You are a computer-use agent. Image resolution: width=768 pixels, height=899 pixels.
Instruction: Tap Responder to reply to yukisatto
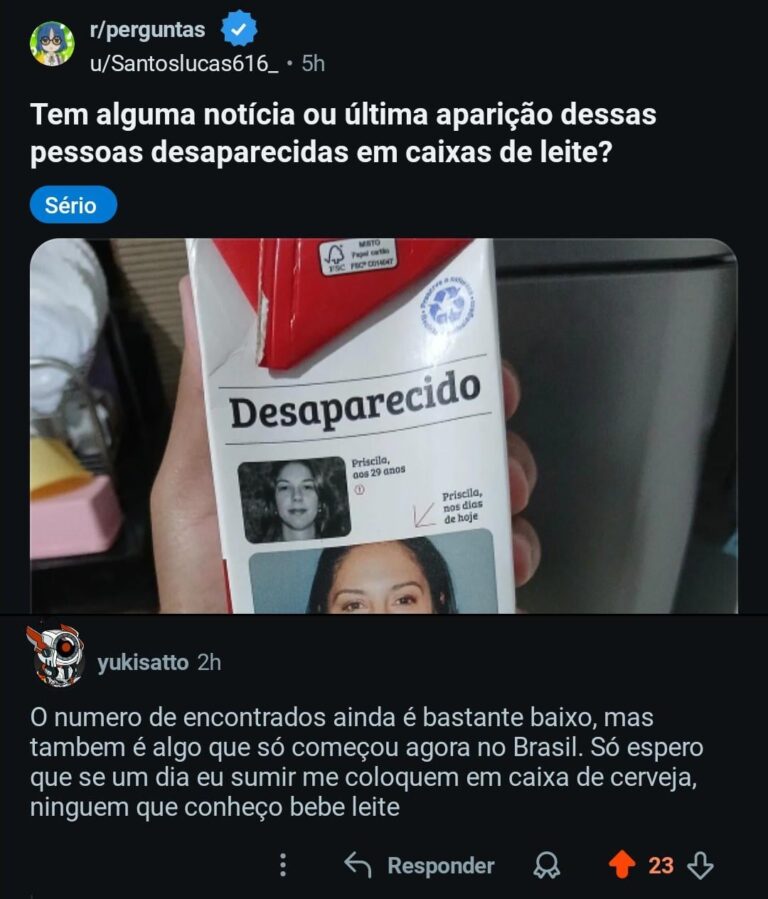[x=420, y=865]
